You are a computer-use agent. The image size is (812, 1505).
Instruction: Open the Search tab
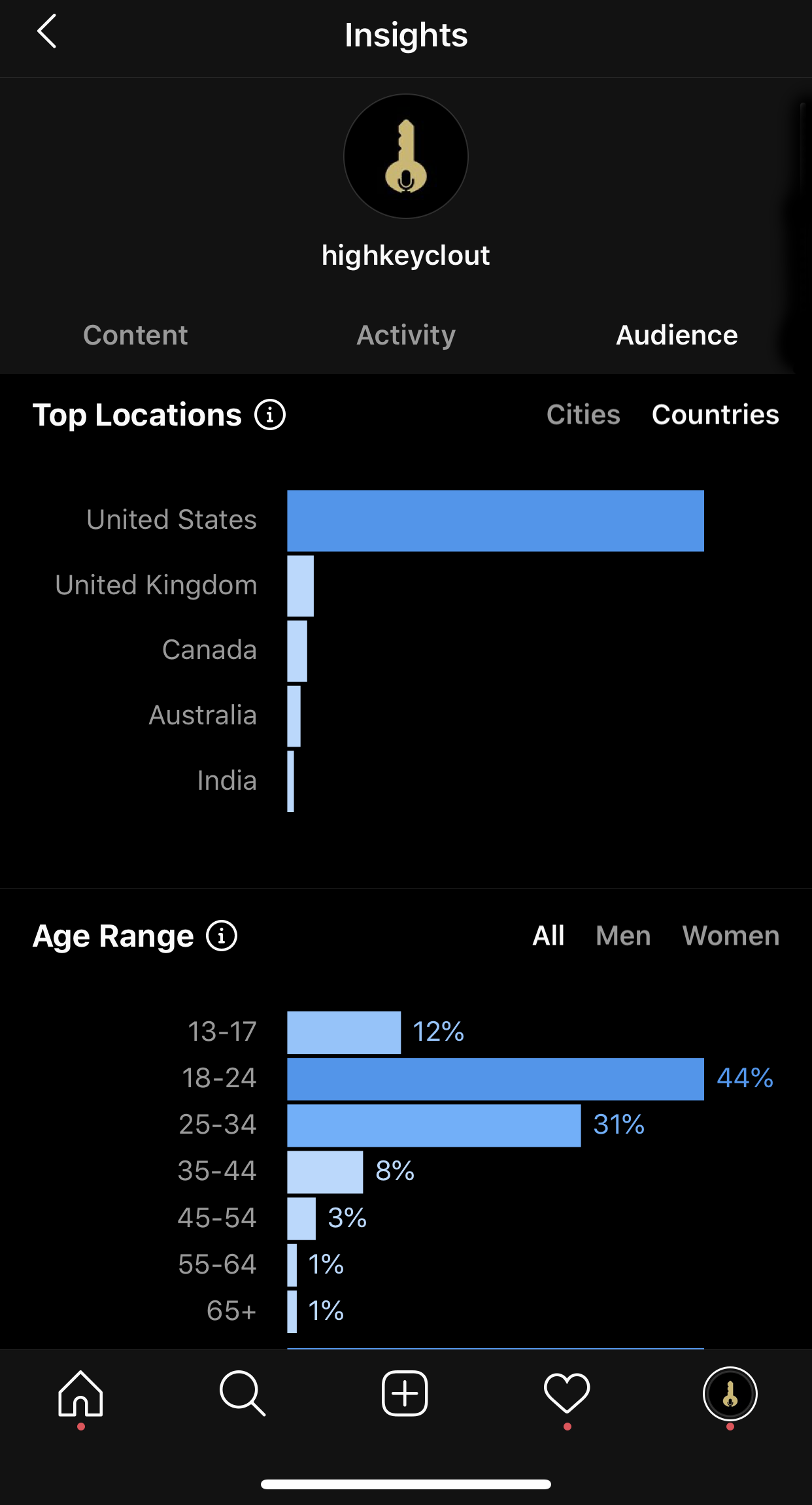[x=243, y=1393]
